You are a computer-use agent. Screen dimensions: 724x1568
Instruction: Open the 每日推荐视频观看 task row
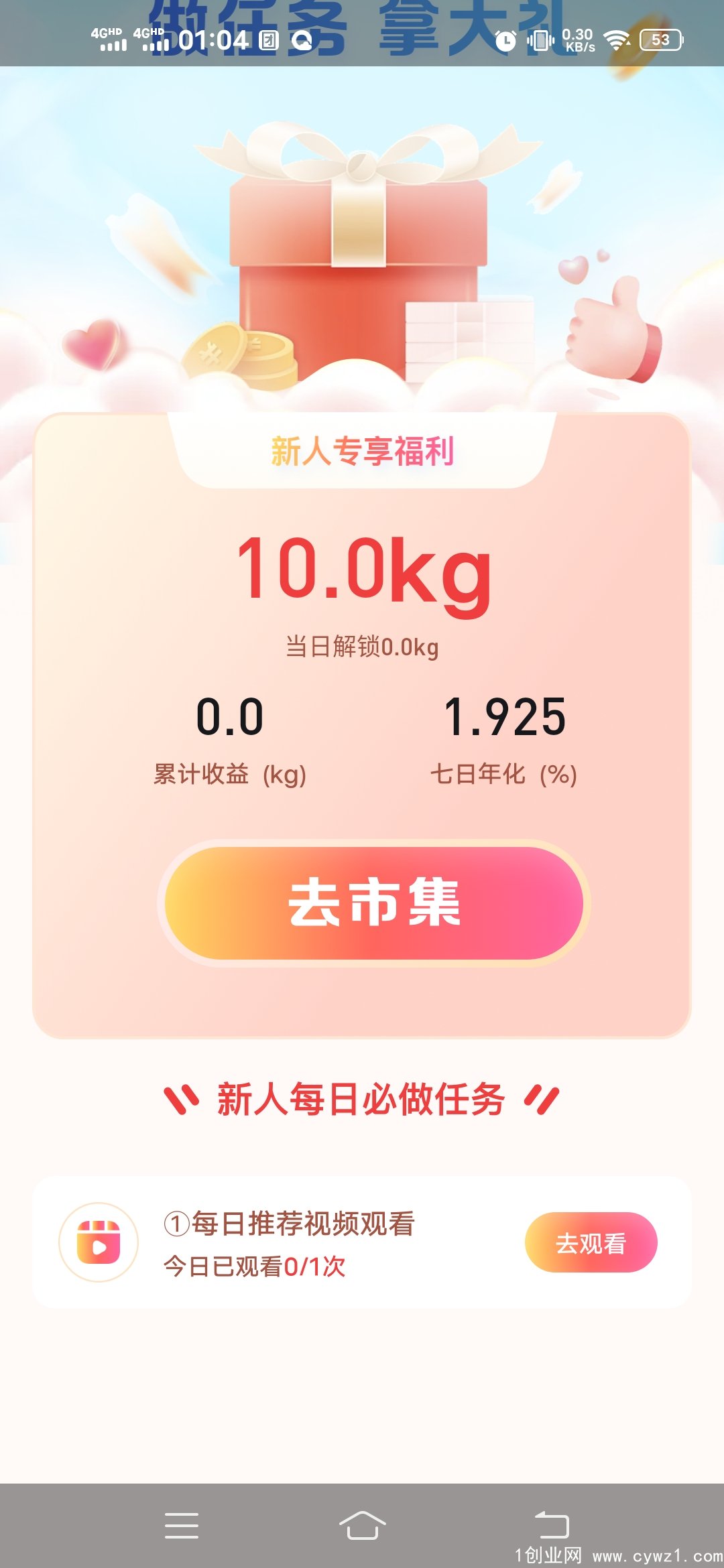click(x=362, y=1242)
